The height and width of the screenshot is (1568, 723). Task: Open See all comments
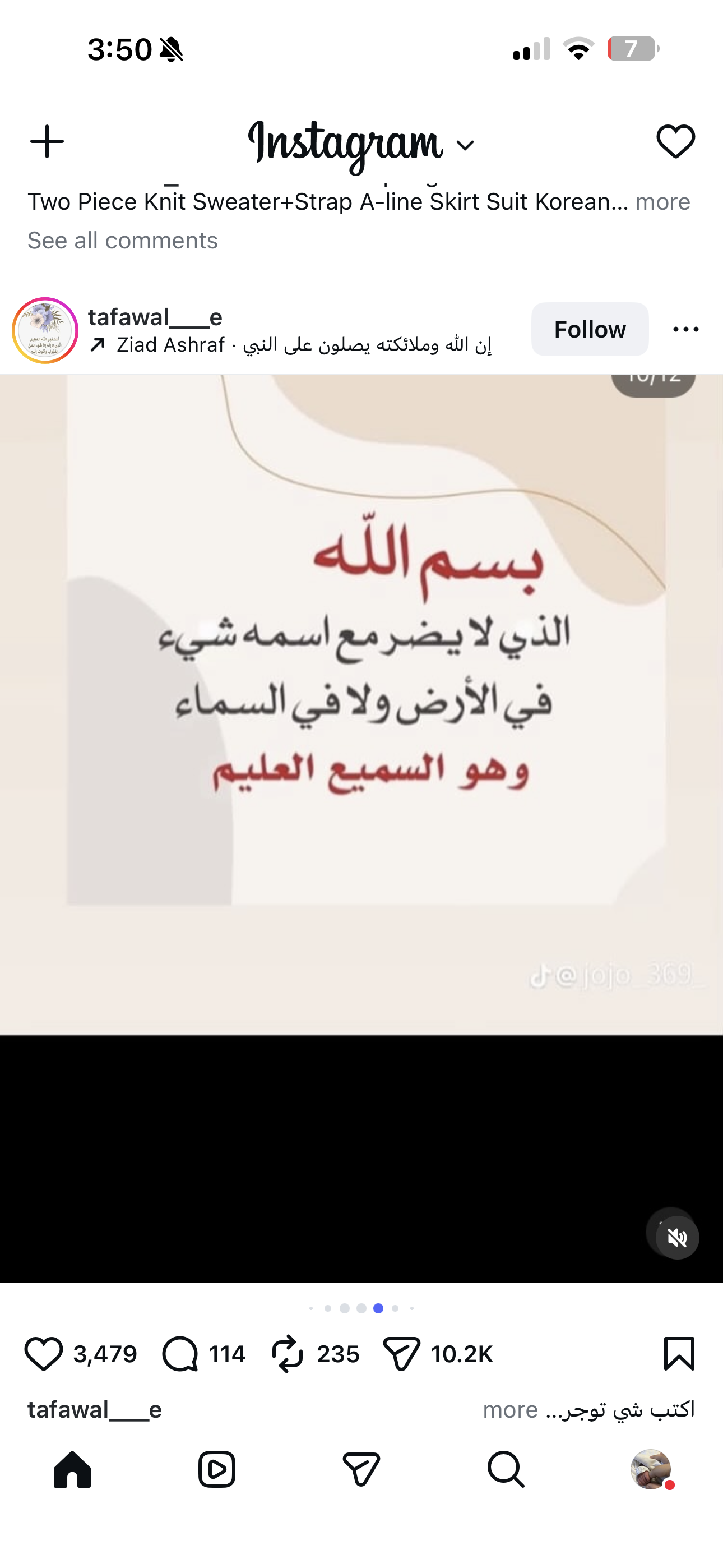point(122,240)
